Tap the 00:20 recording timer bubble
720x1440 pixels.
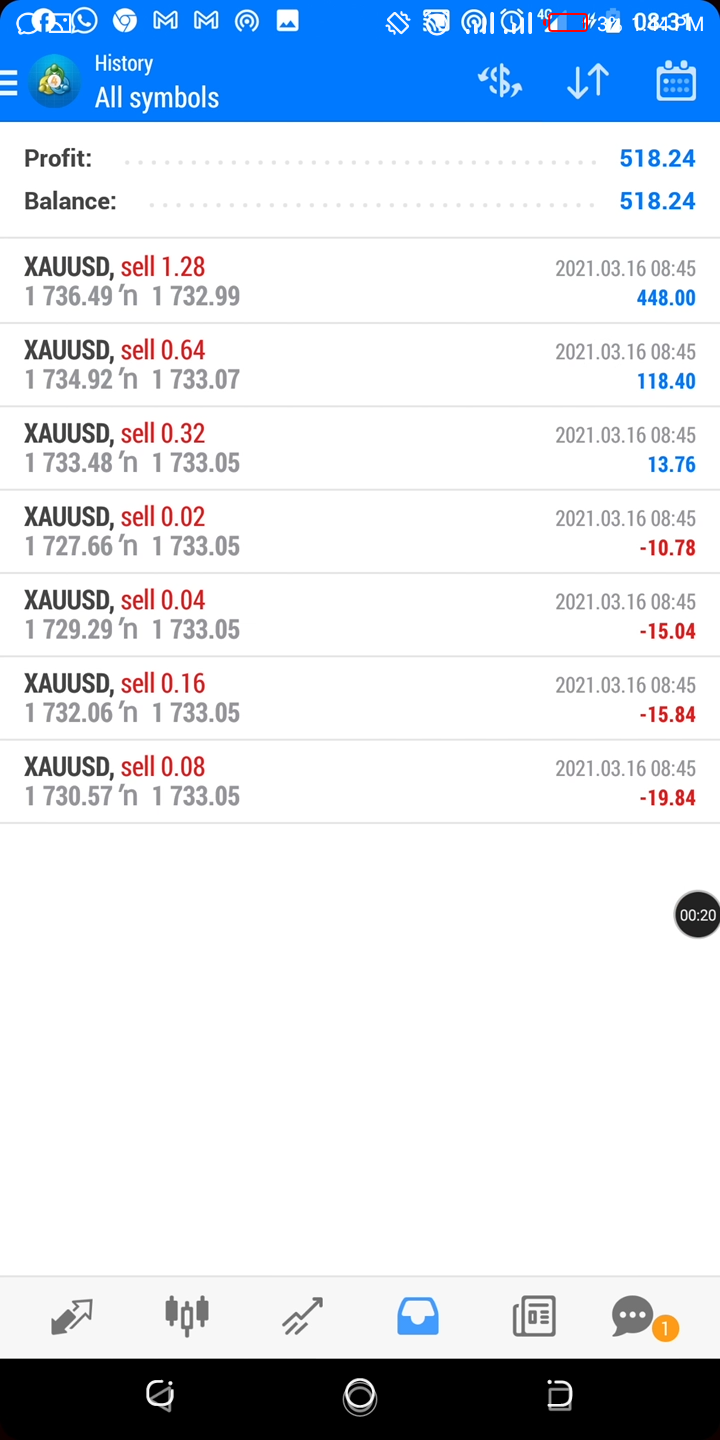[697, 914]
